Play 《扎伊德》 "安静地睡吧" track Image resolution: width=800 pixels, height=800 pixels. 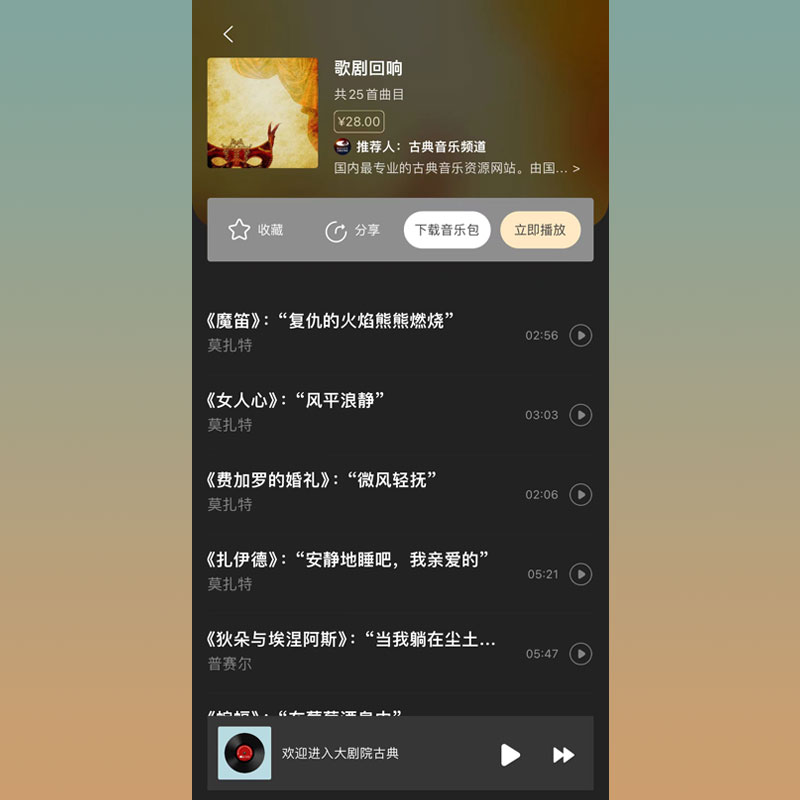580,574
